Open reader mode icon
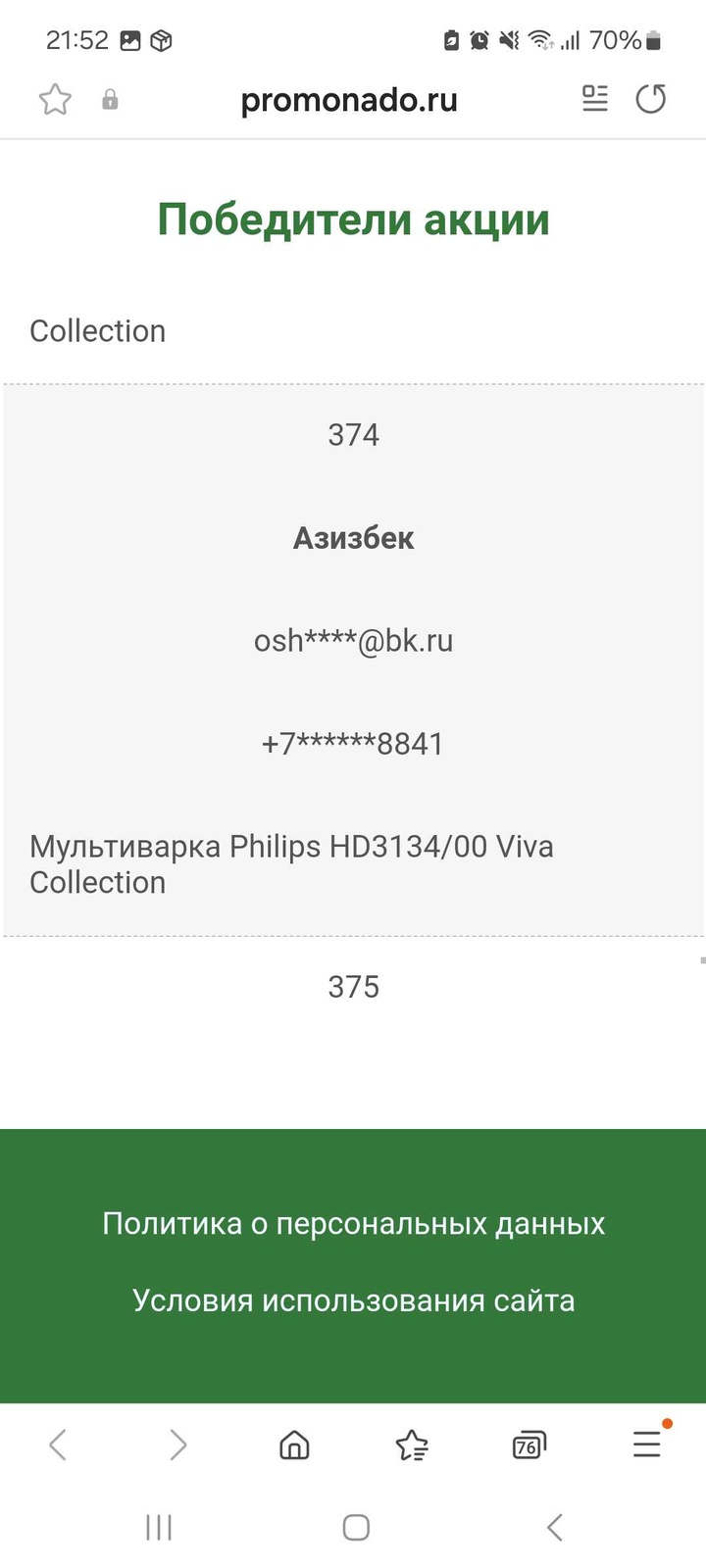 (x=595, y=99)
